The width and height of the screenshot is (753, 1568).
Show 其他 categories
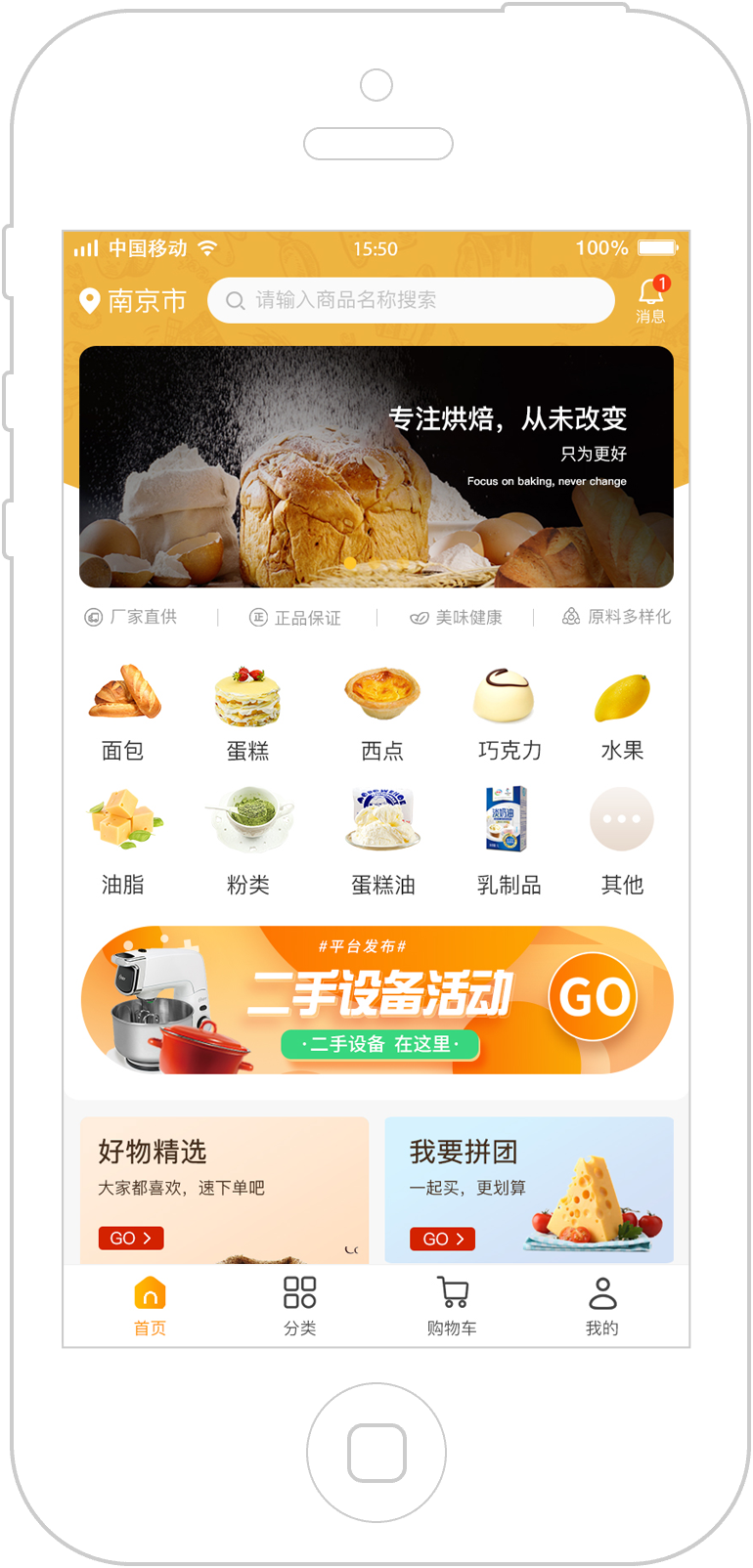622,842
